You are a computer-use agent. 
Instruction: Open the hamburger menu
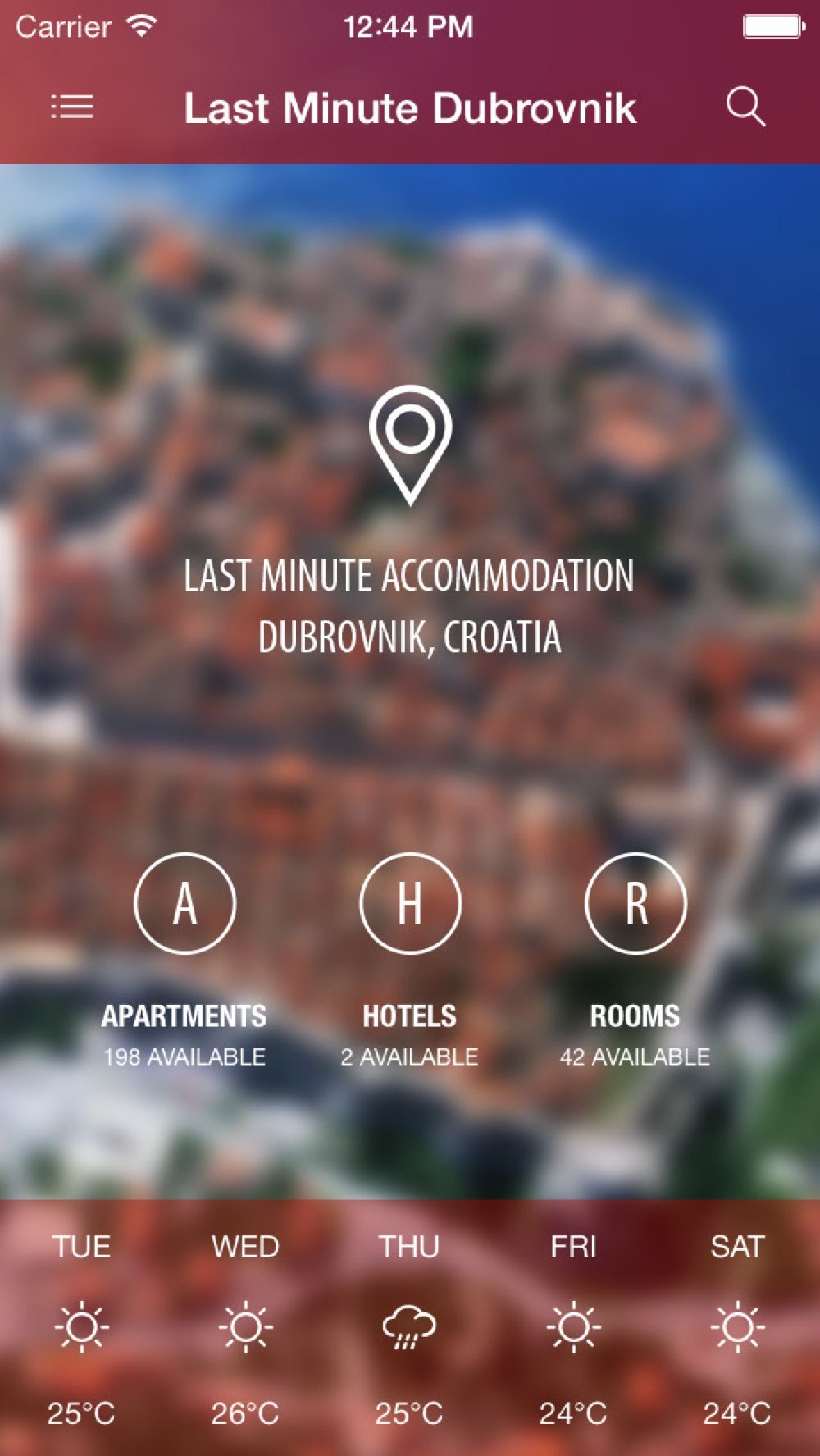pos(72,107)
